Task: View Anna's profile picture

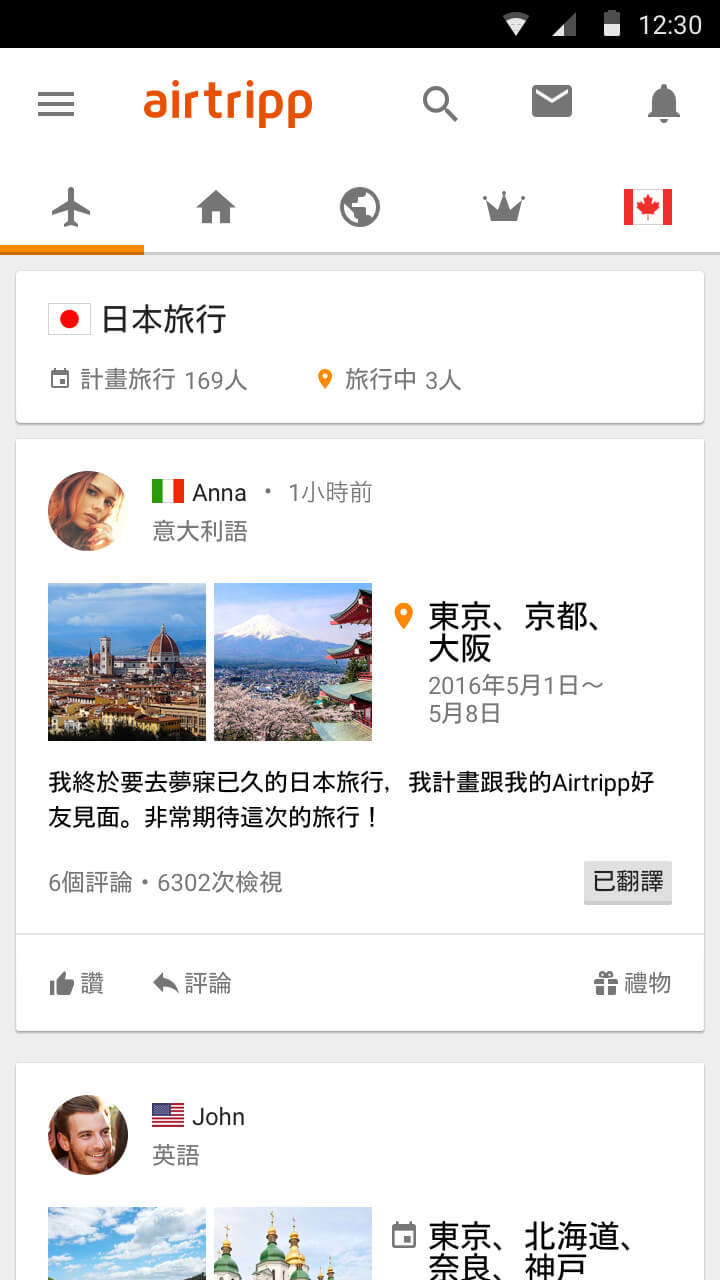Action: [88, 511]
